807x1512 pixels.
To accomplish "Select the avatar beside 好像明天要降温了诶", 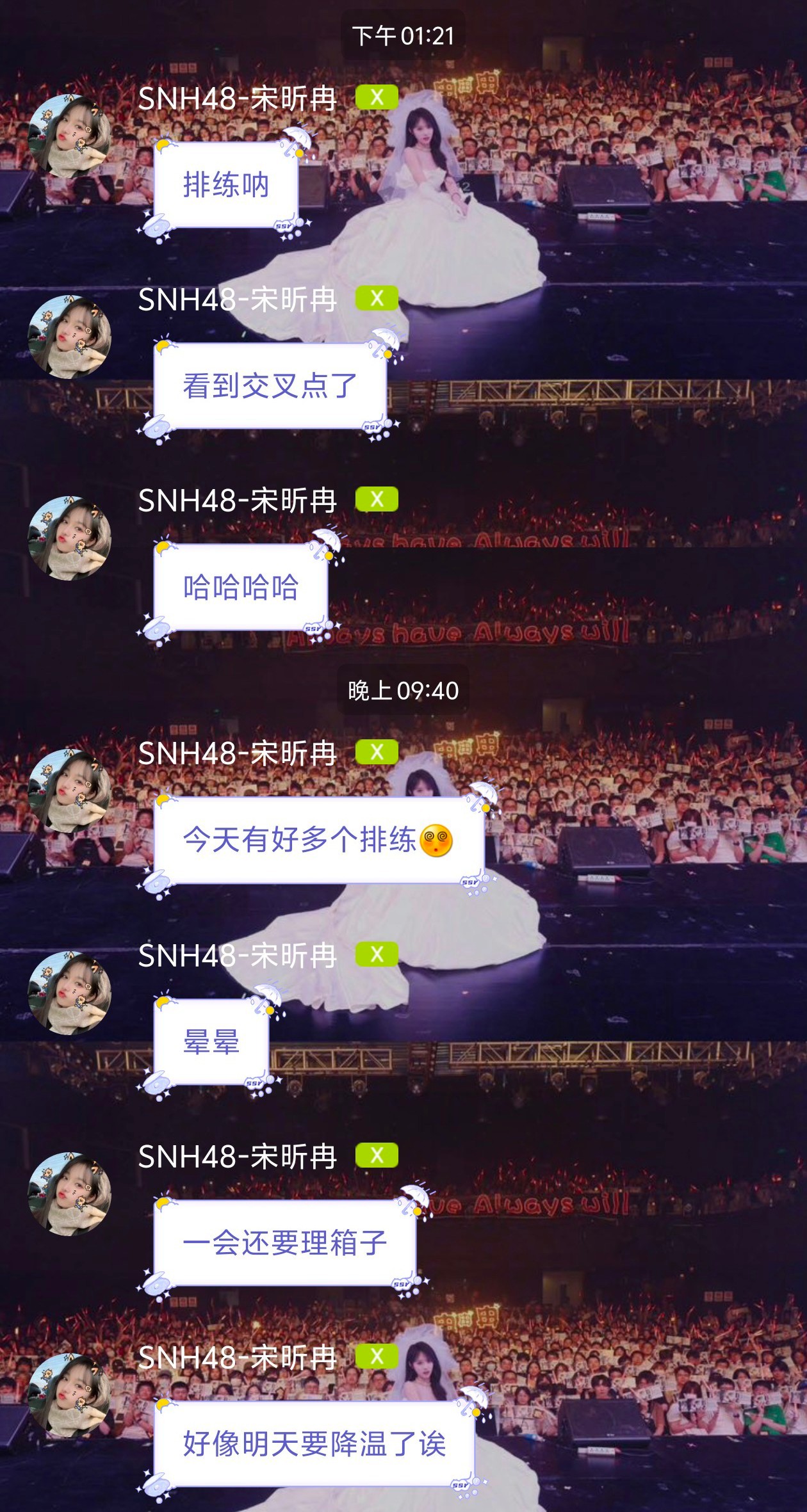I will (70, 1395).
